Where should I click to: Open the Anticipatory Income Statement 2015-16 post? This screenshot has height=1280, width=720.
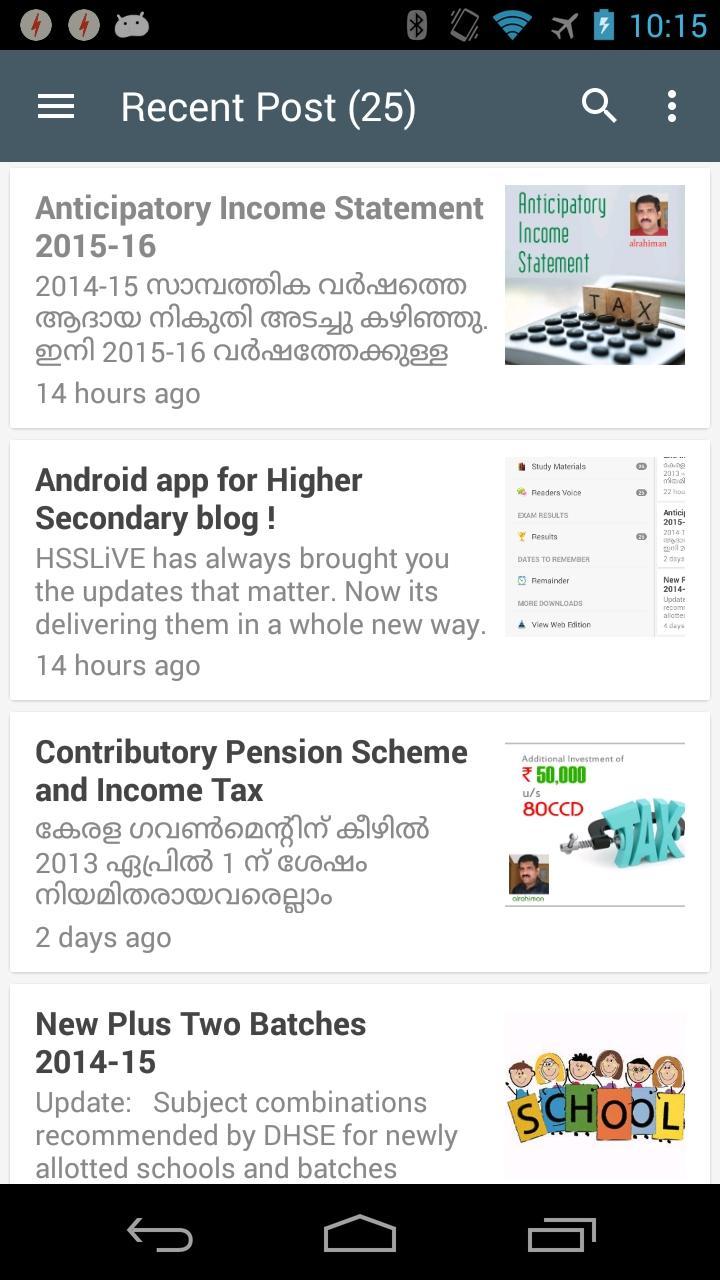260,227
